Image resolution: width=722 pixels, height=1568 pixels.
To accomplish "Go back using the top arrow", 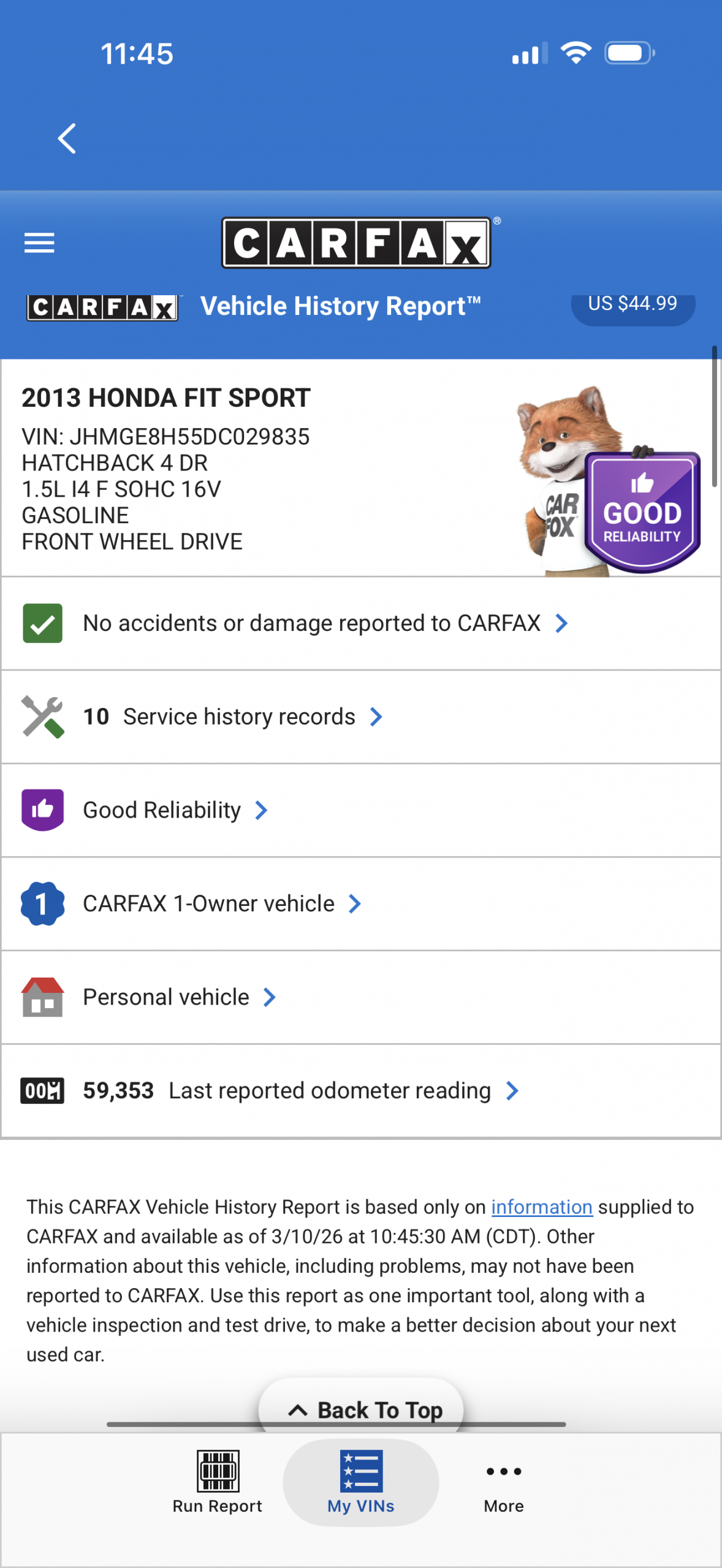I will click(67, 138).
